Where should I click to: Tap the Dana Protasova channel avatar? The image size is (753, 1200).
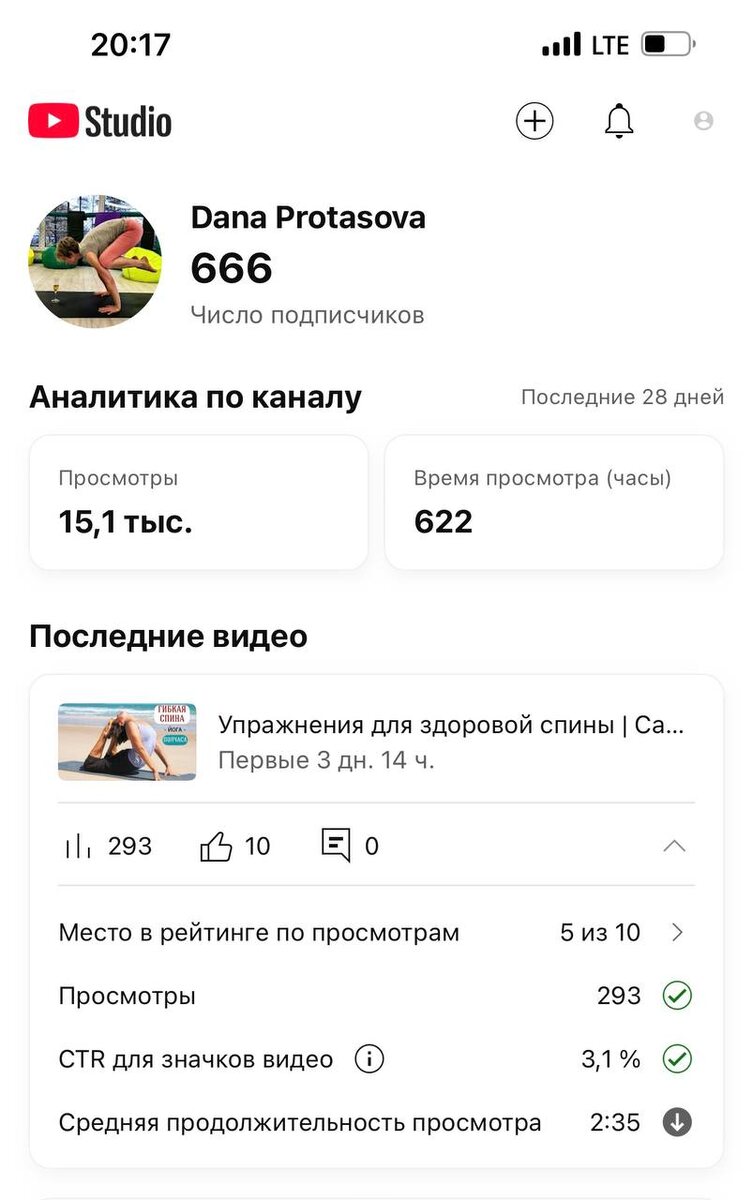(95, 262)
